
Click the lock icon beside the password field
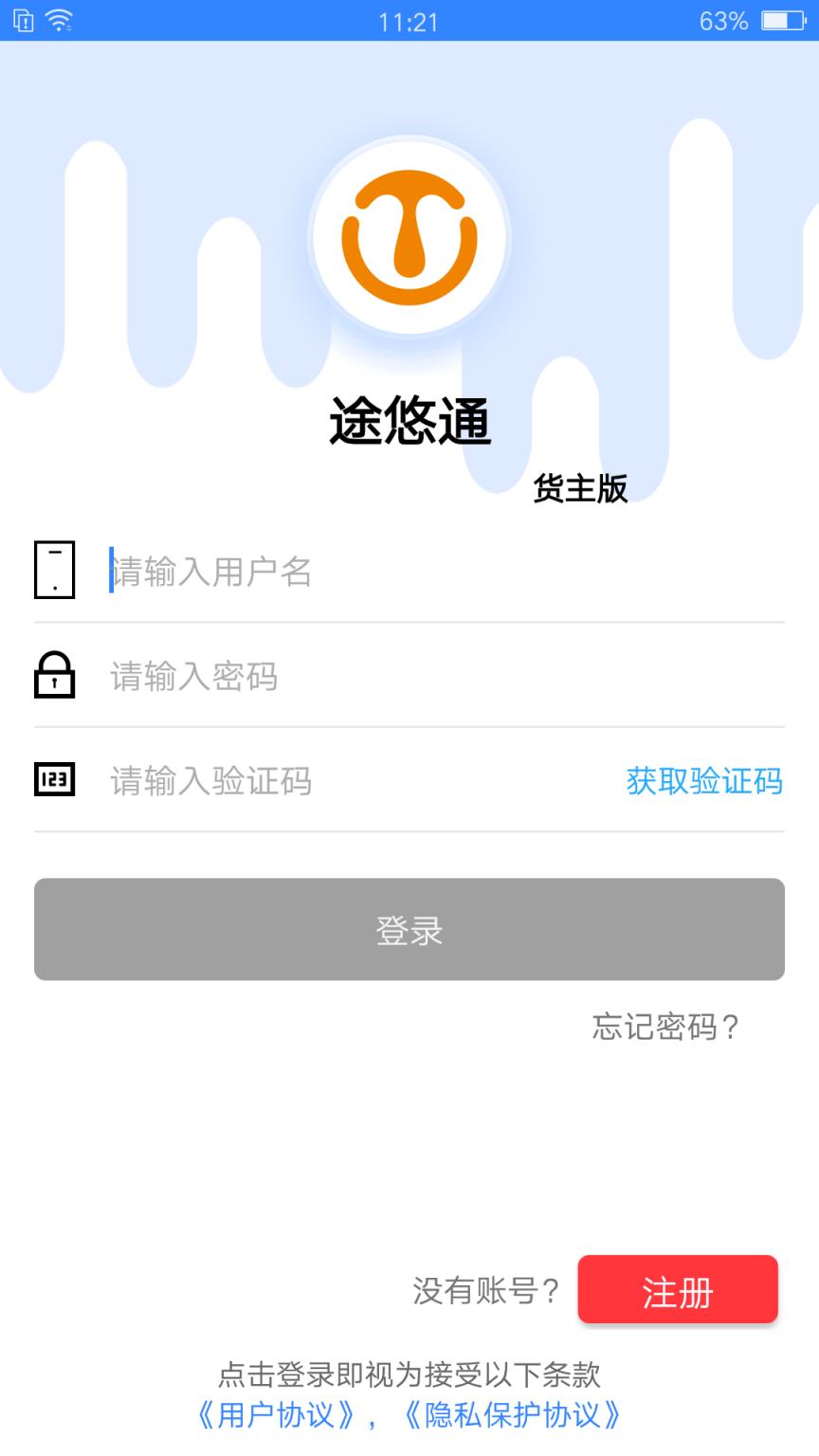point(54,677)
